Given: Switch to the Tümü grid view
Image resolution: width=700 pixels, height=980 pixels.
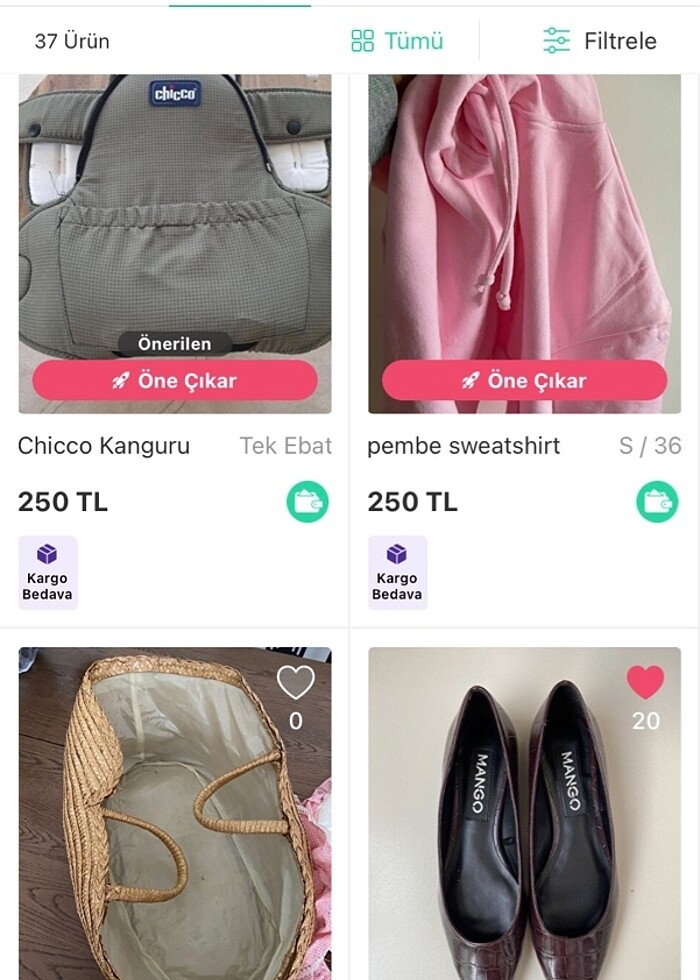Looking at the screenshot, I should click(397, 41).
